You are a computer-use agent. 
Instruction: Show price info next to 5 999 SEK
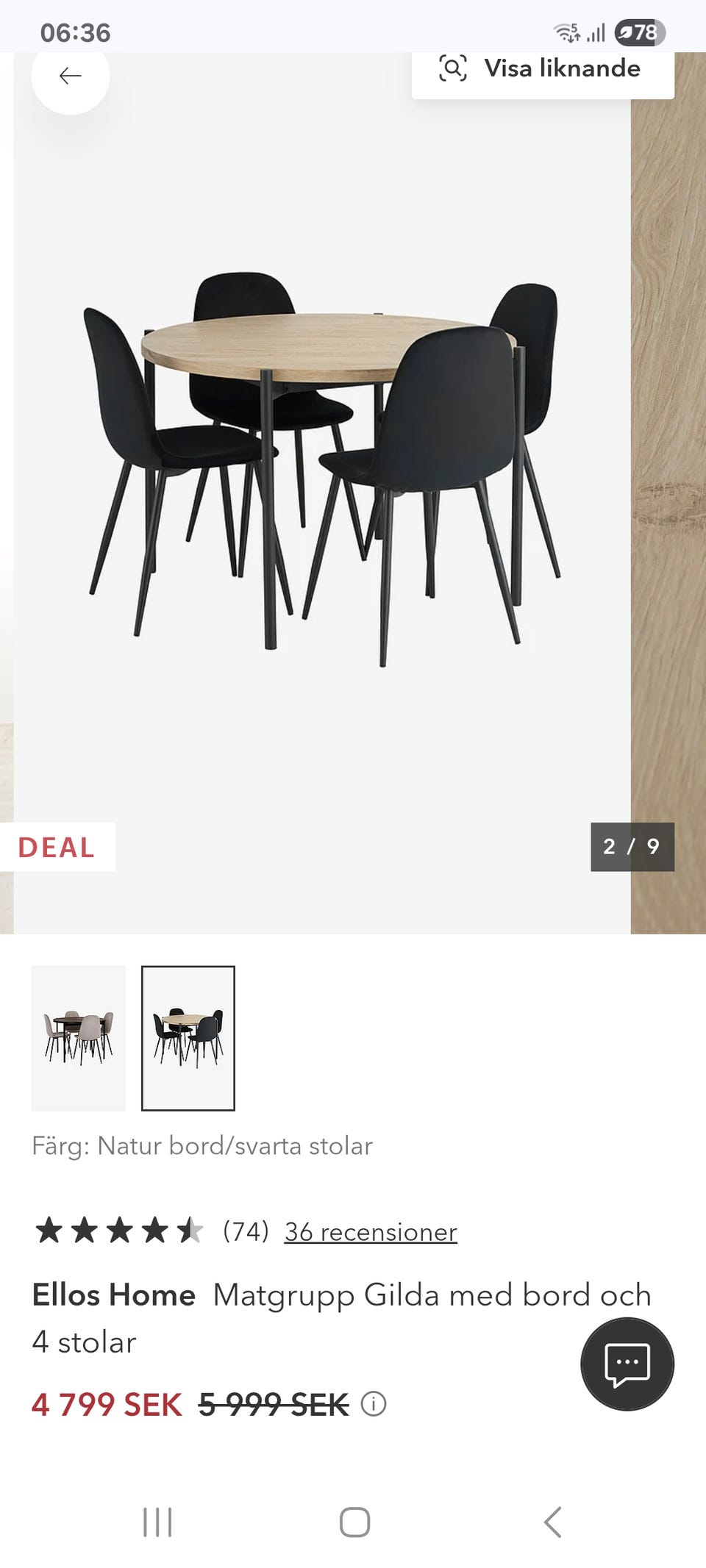374,1404
